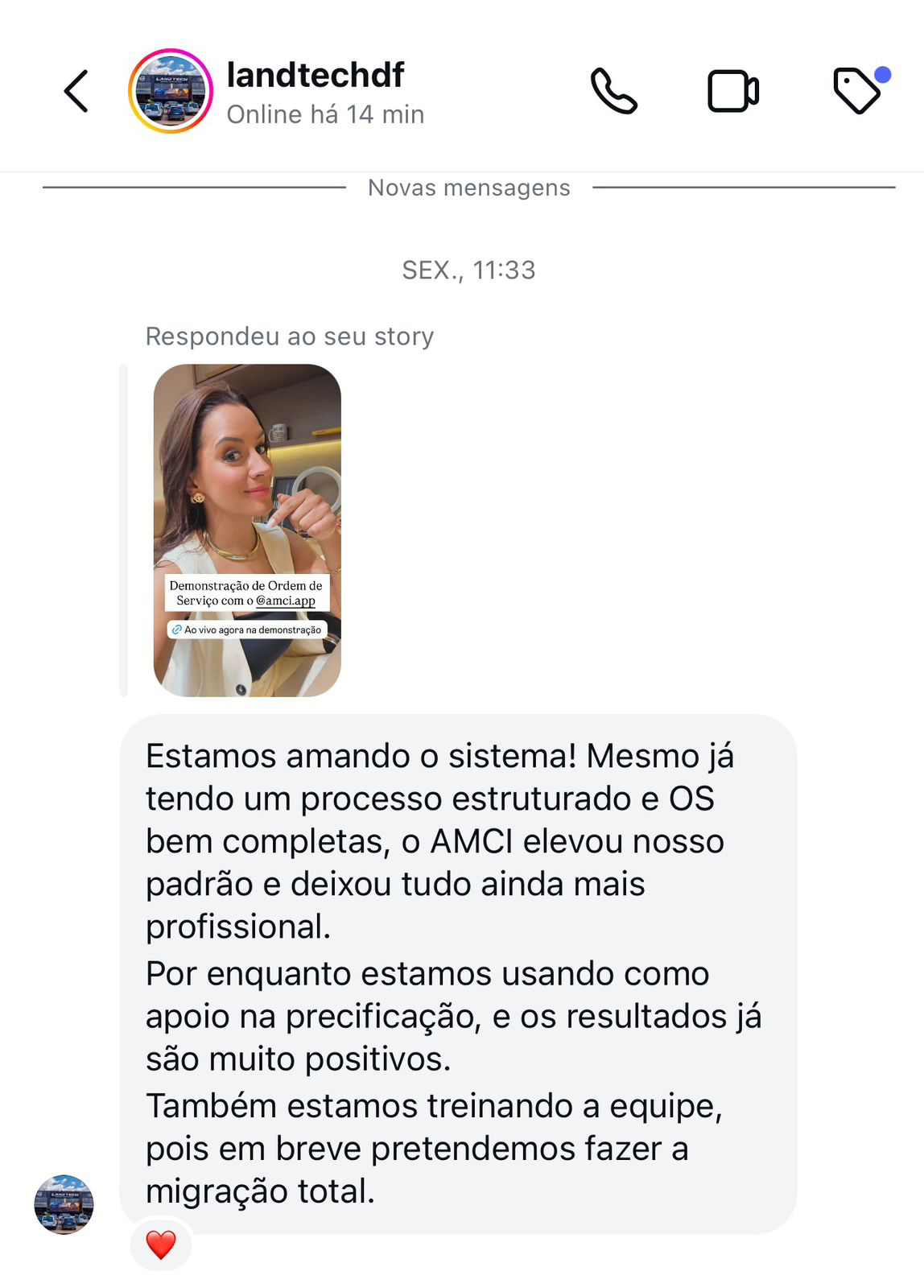Tap the back arrow to leave the chat
This screenshot has height=1288, width=924.
click(x=76, y=91)
